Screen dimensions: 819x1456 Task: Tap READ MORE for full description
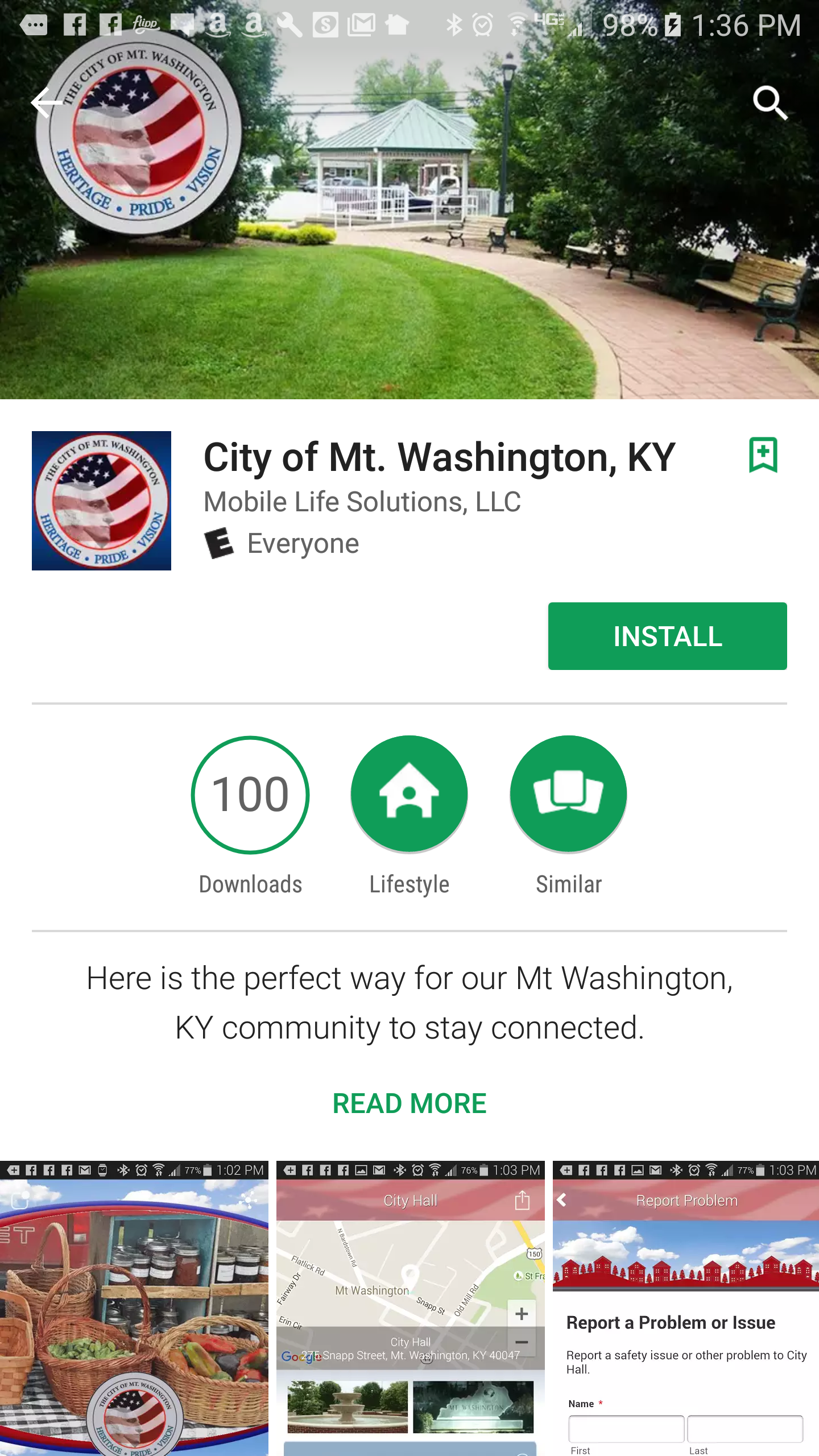(409, 1103)
